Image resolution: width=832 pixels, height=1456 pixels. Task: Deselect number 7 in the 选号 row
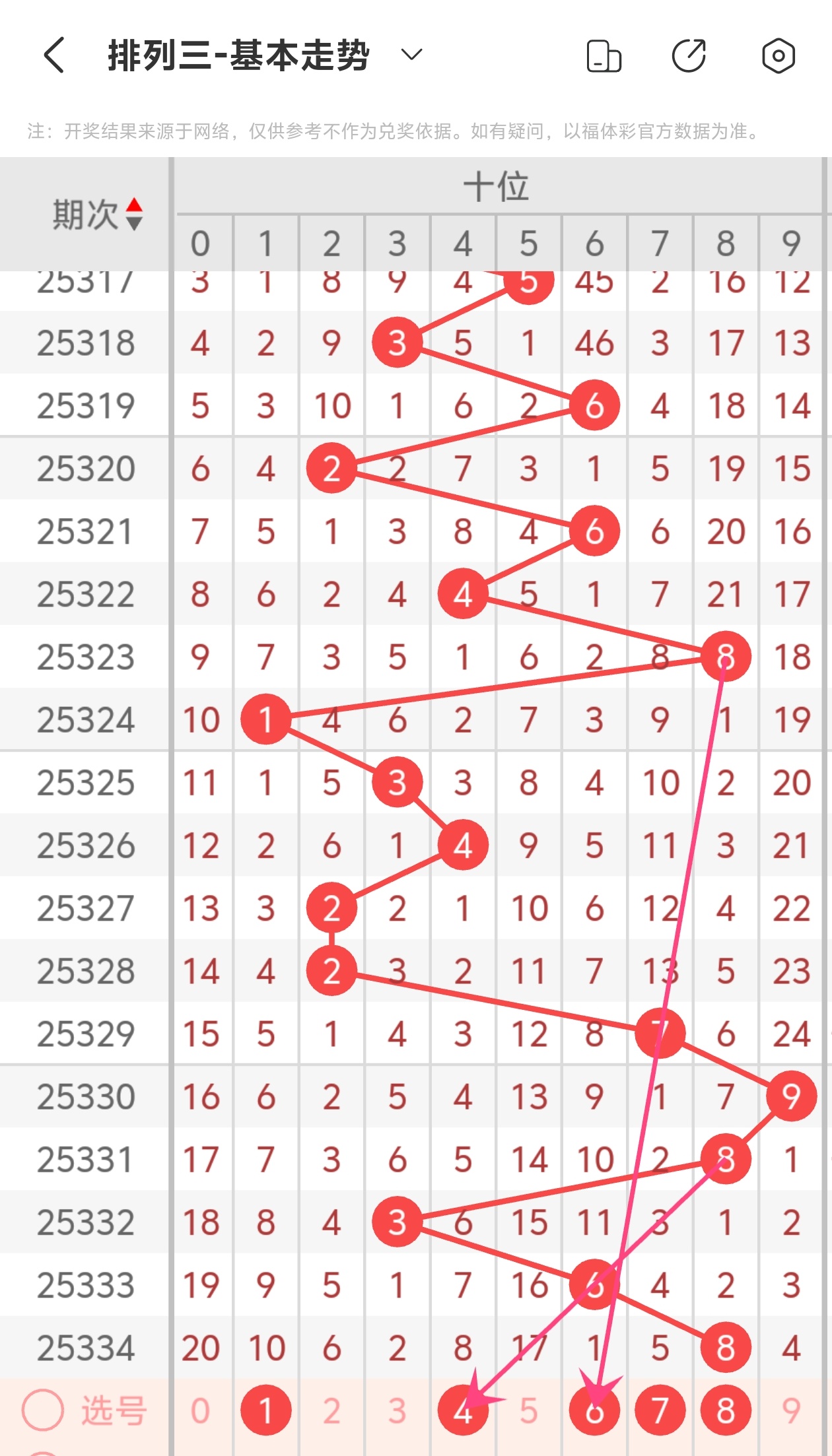coord(660,1411)
